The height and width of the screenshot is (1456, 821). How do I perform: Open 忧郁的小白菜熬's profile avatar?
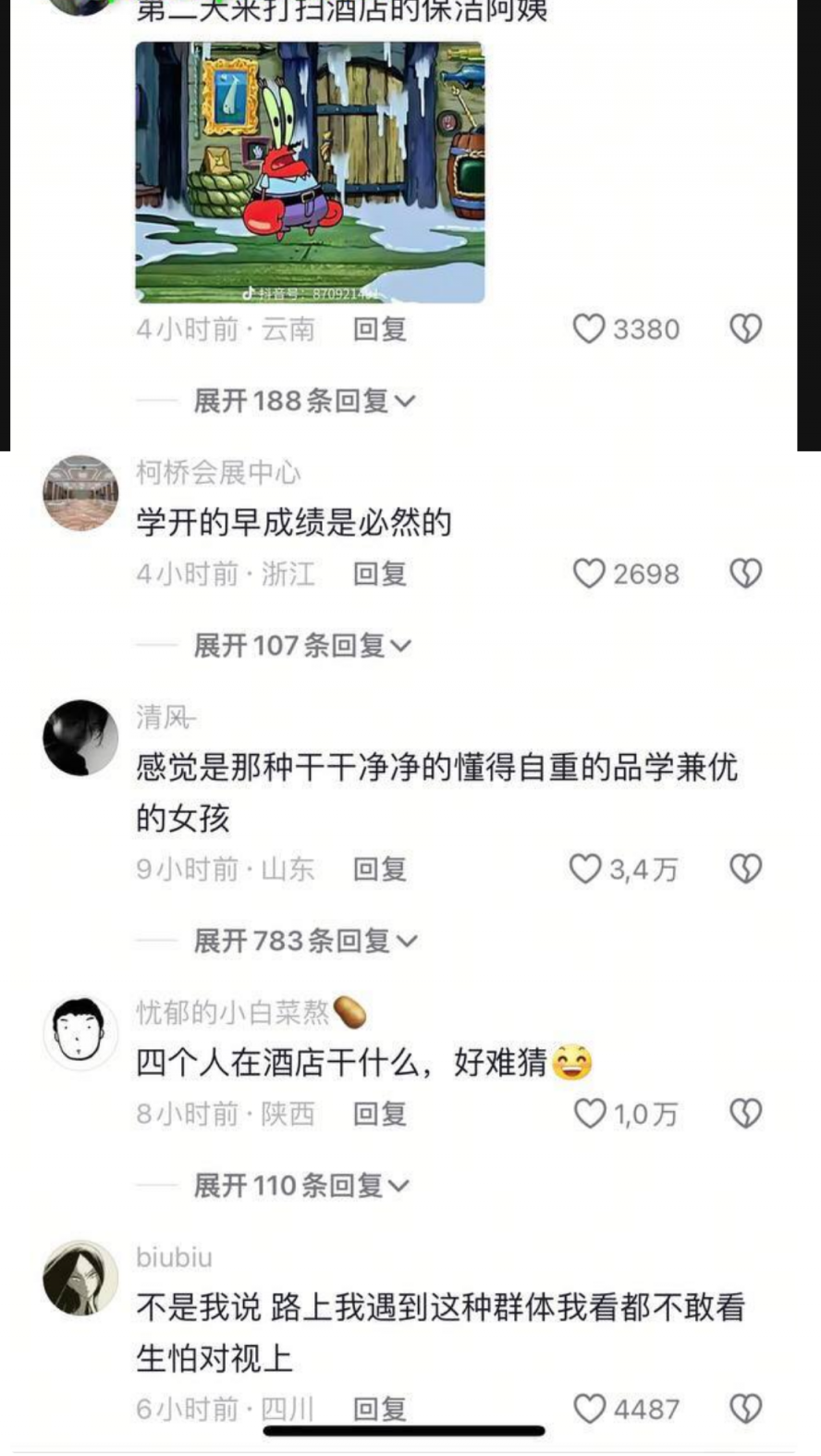click(80, 1033)
